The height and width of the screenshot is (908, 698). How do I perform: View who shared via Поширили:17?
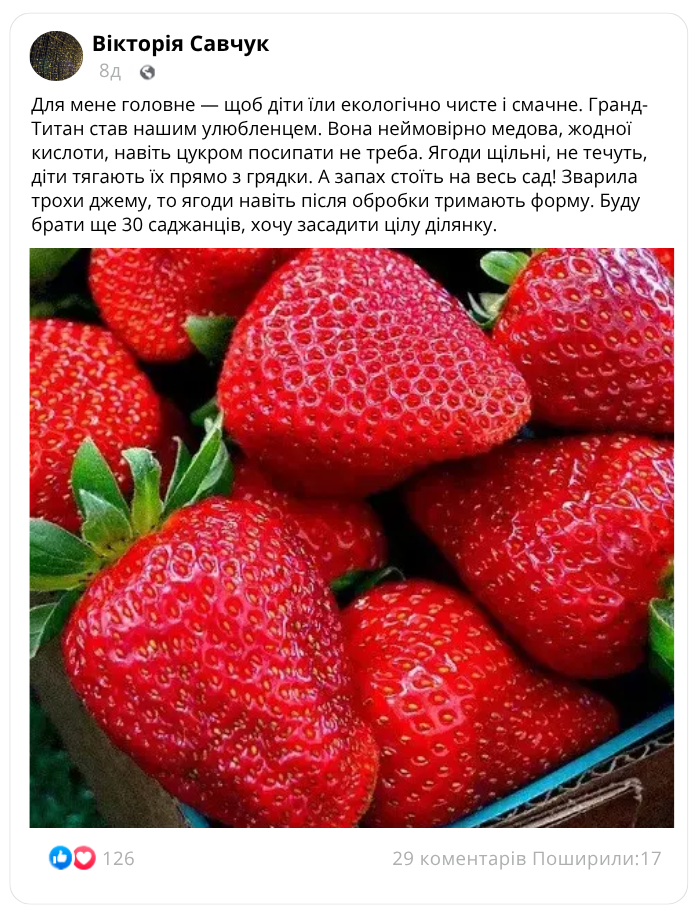(x=597, y=858)
